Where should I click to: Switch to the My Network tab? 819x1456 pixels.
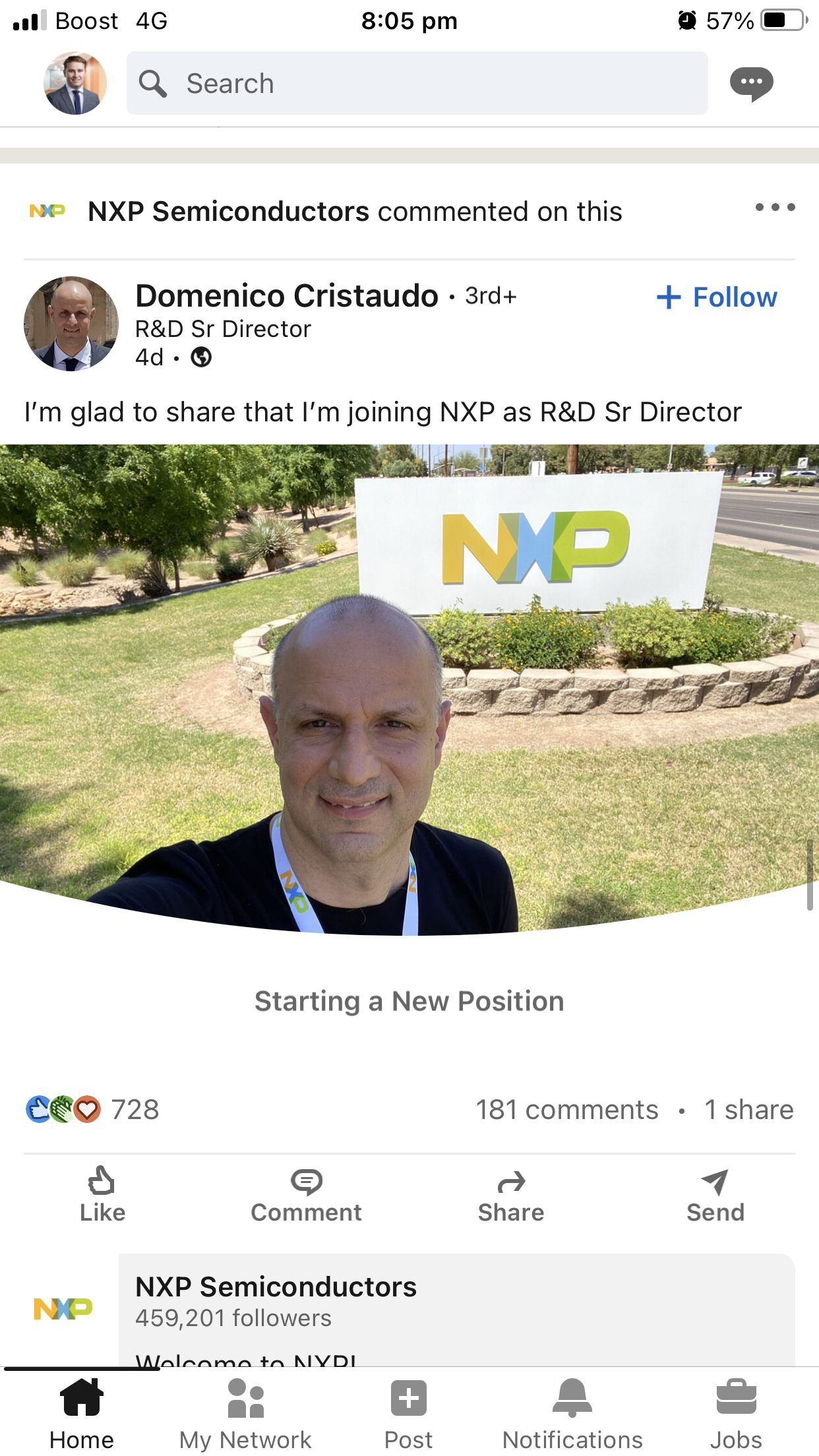coord(245,1413)
